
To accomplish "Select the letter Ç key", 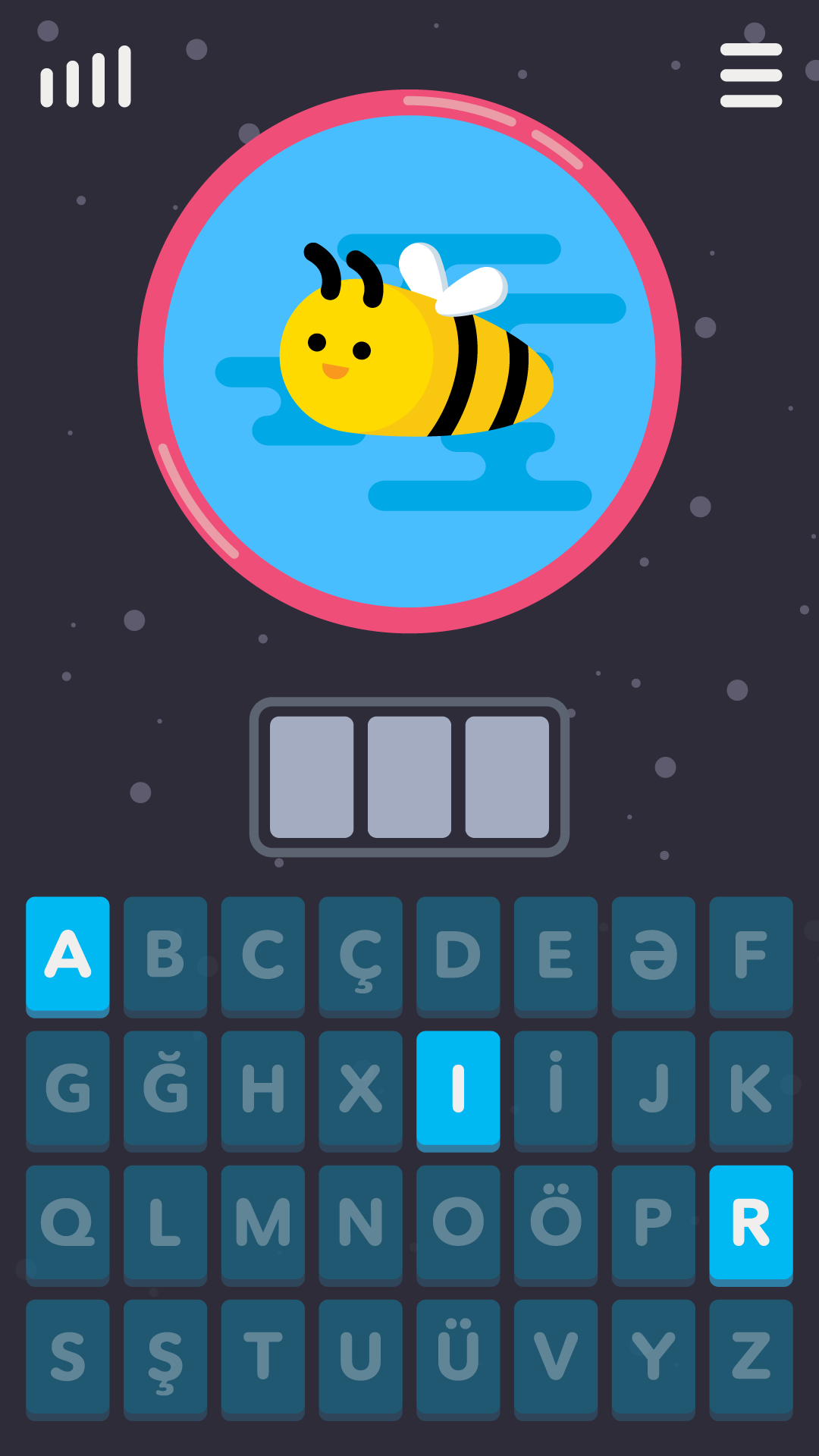I will [x=360, y=955].
